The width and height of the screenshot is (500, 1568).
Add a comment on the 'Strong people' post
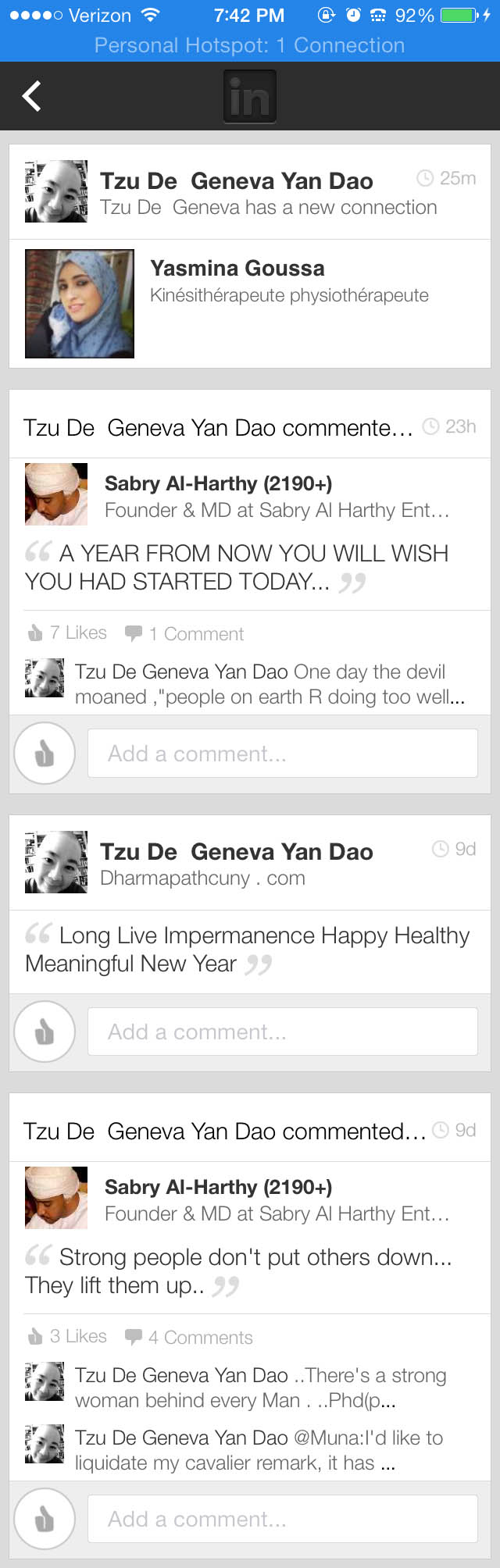click(x=282, y=1519)
